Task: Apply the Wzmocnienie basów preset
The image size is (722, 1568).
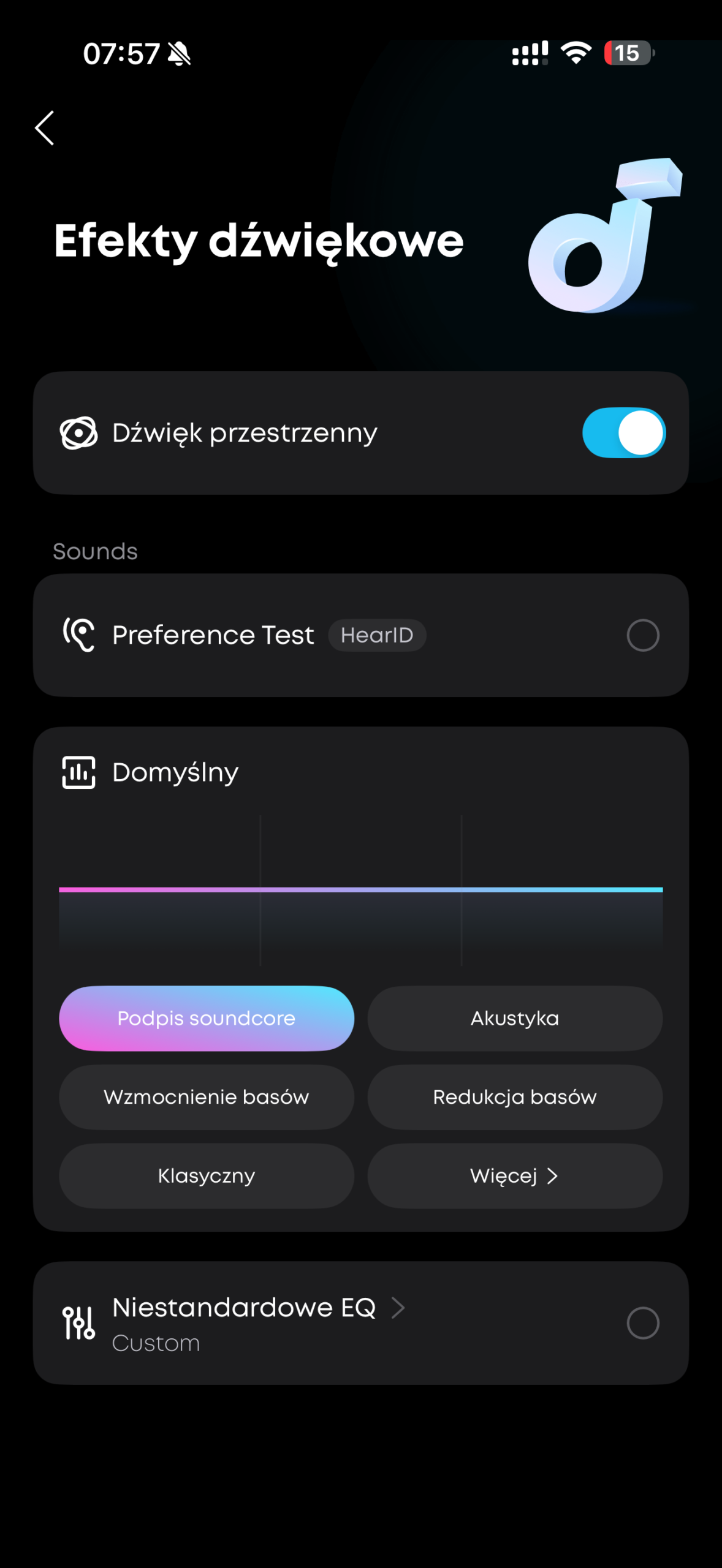Action: coord(207,1097)
